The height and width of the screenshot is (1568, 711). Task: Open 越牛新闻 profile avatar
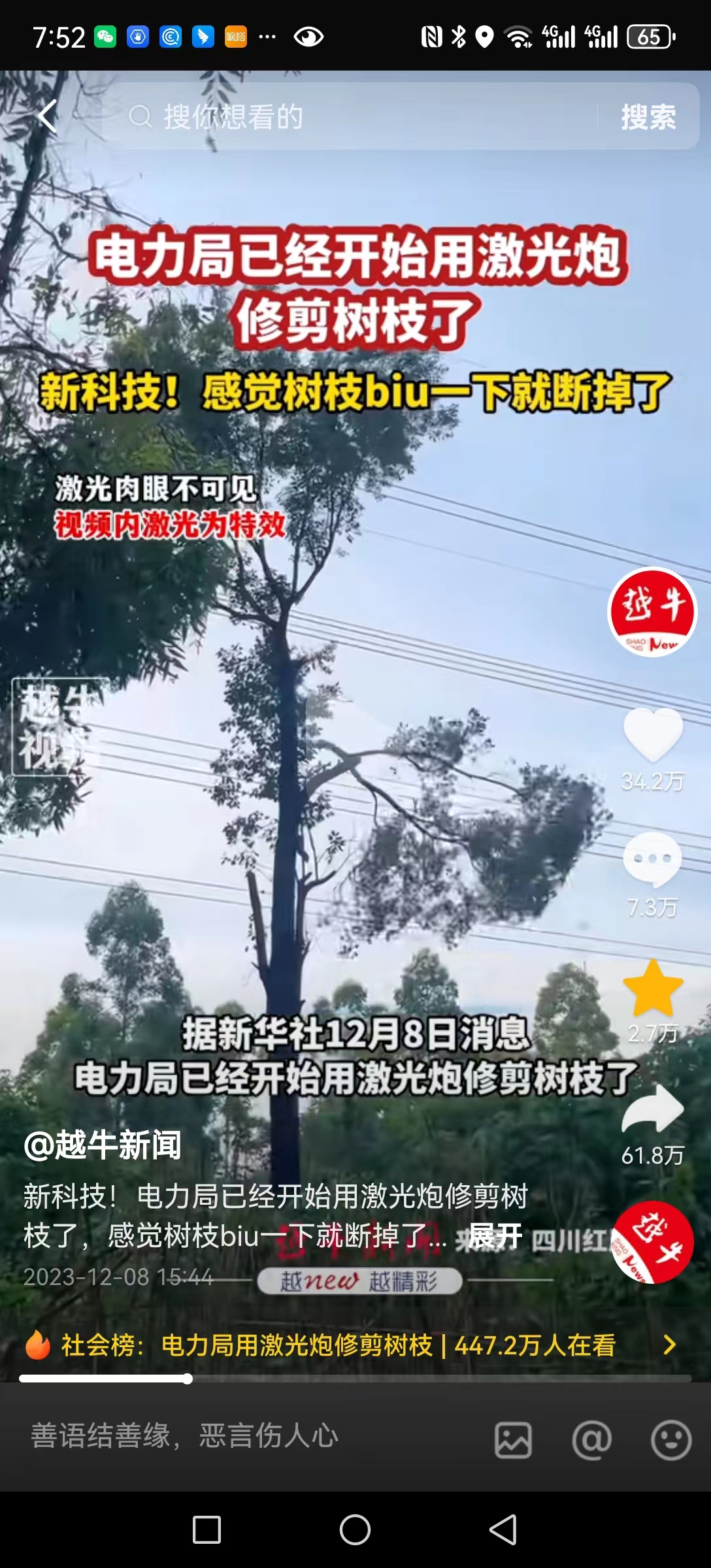[x=652, y=612]
